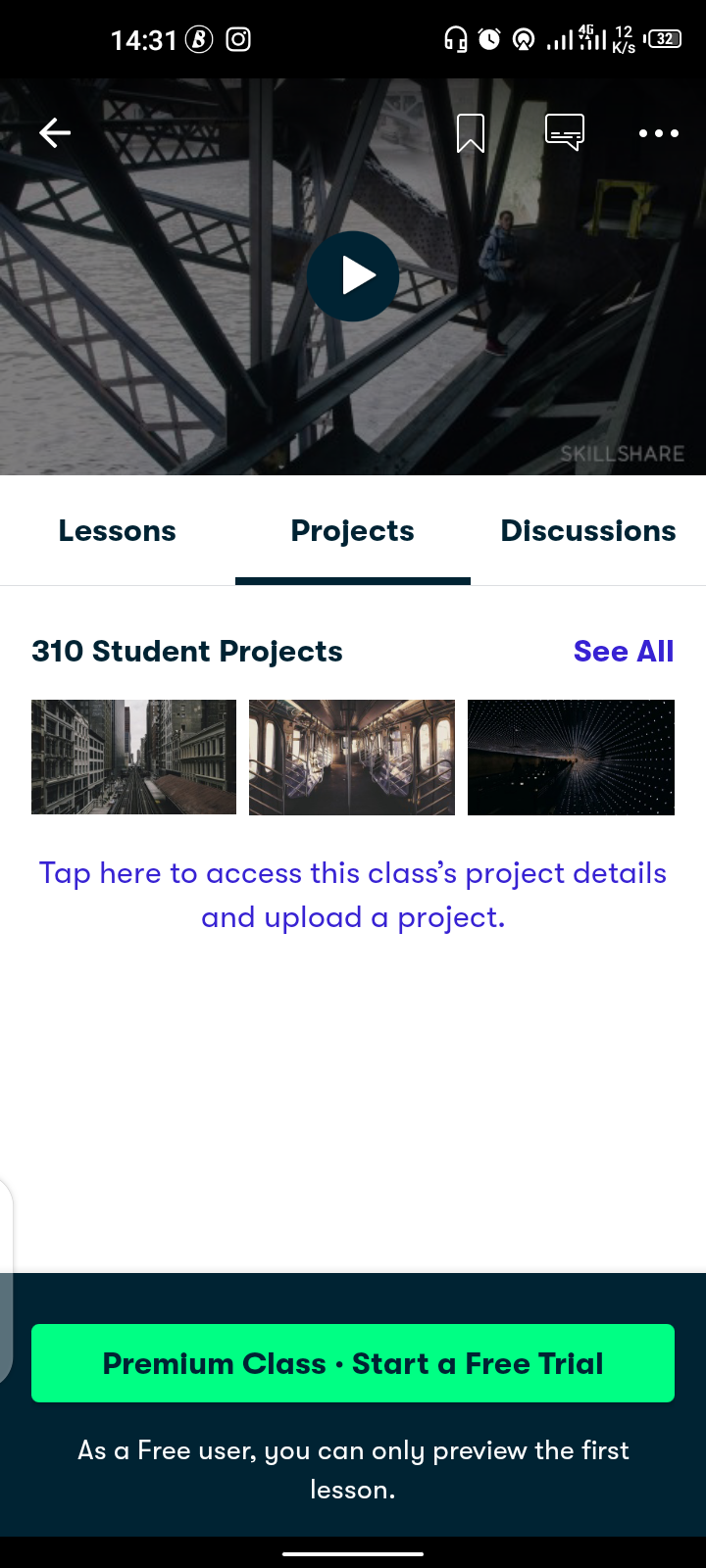The image size is (706, 1568).
Task: Tap the back arrow to leave the class
Action: (54, 132)
